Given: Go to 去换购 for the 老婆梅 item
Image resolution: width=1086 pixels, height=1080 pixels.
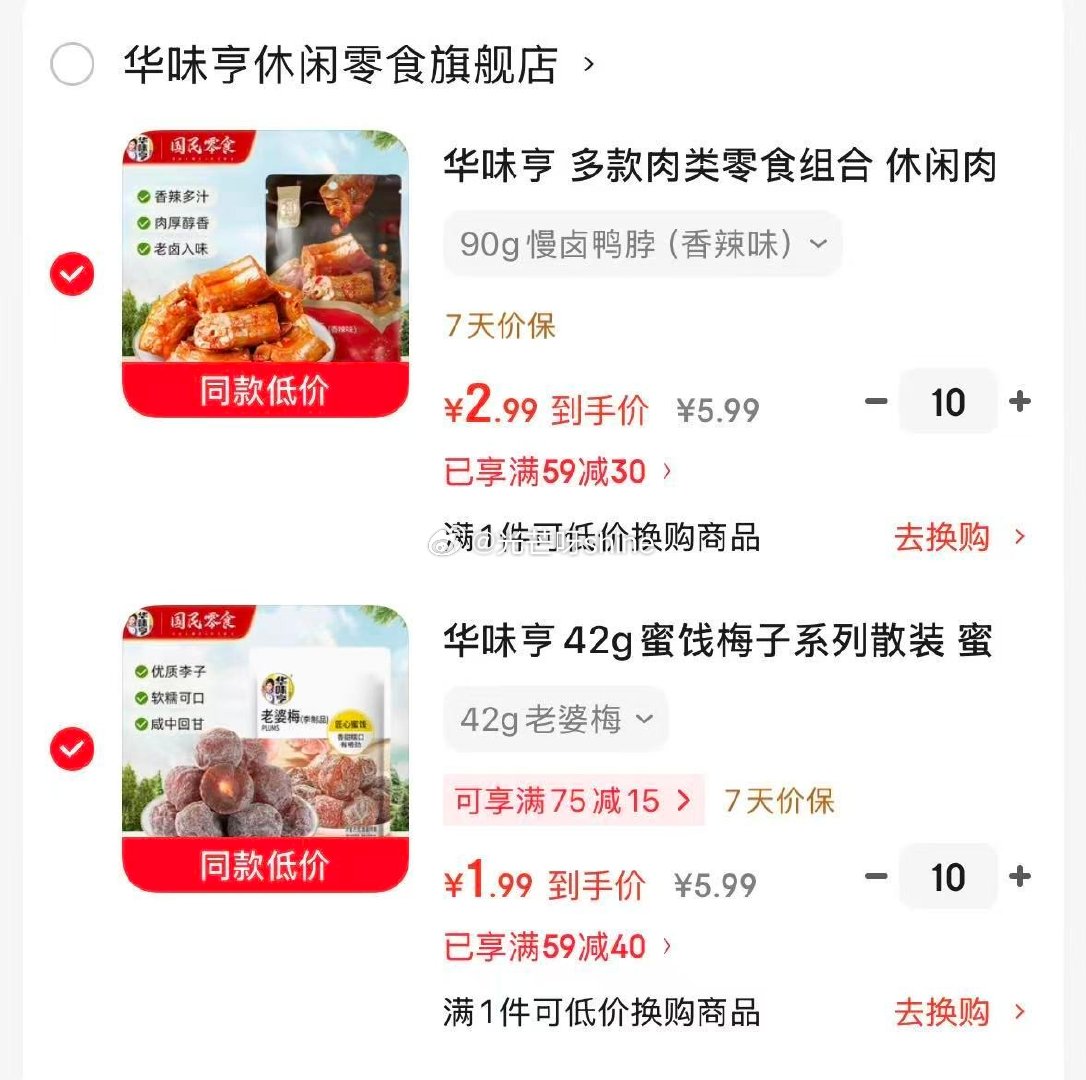Looking at the screenshot, I should pos(958,1012).
